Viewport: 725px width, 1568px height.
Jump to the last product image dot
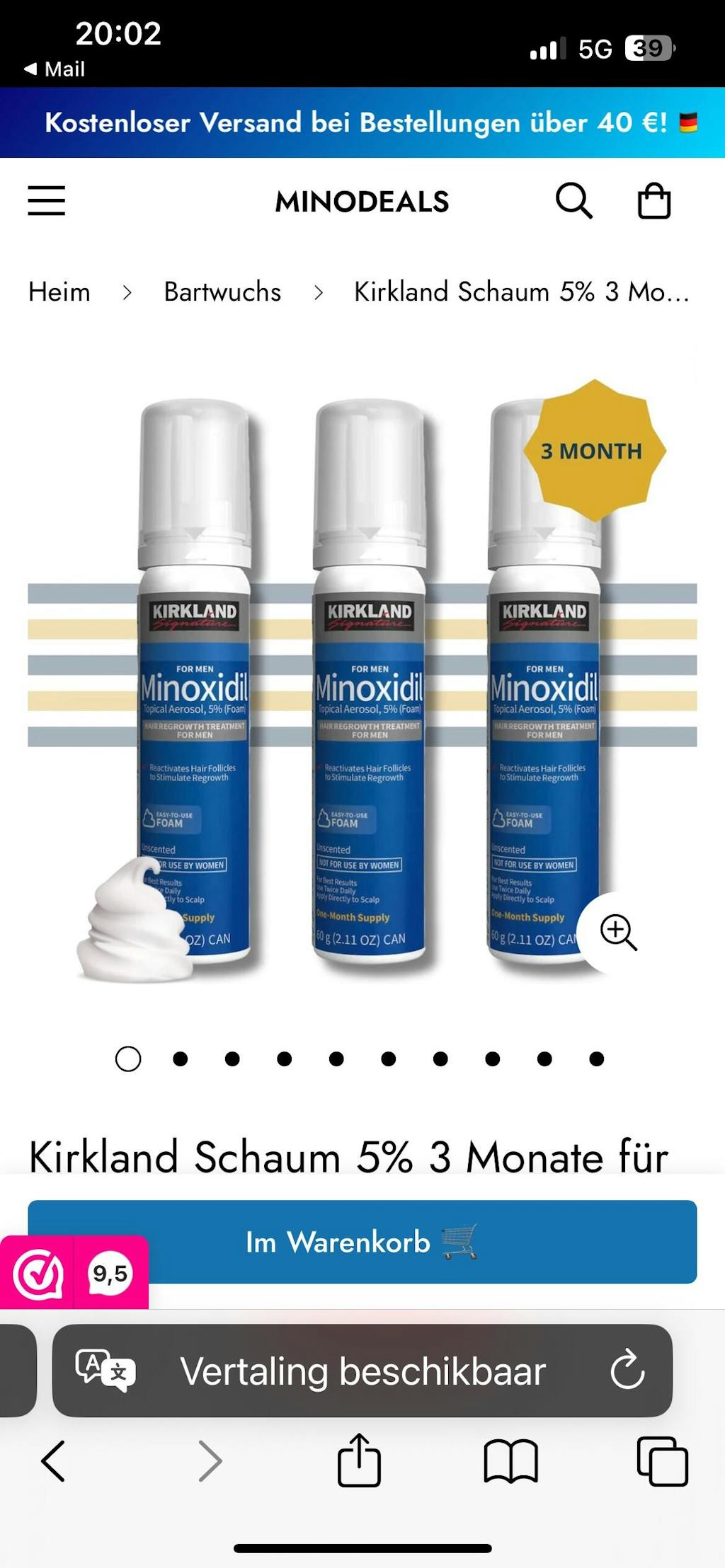(597, 1059)
